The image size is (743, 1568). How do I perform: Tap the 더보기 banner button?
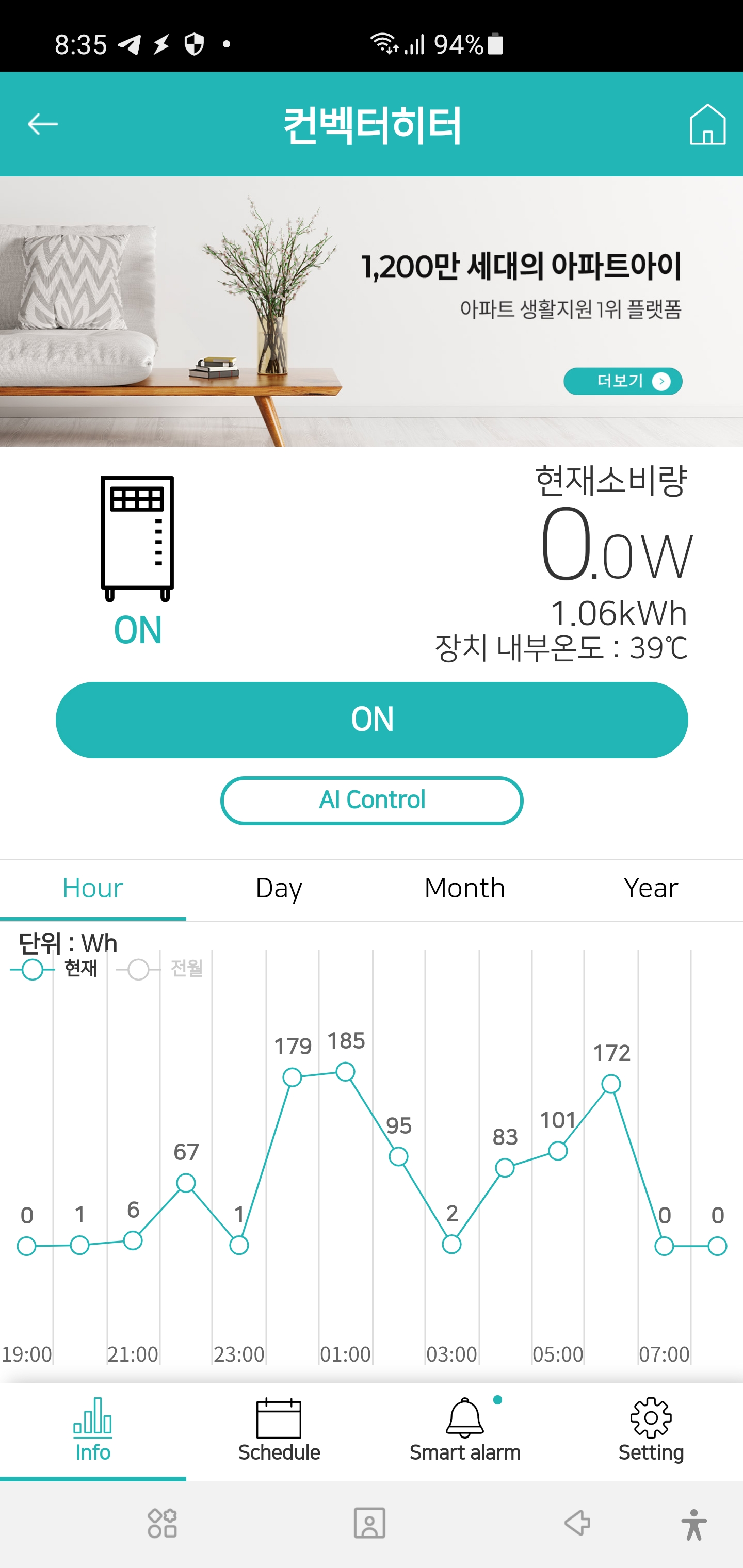[622, 382]
